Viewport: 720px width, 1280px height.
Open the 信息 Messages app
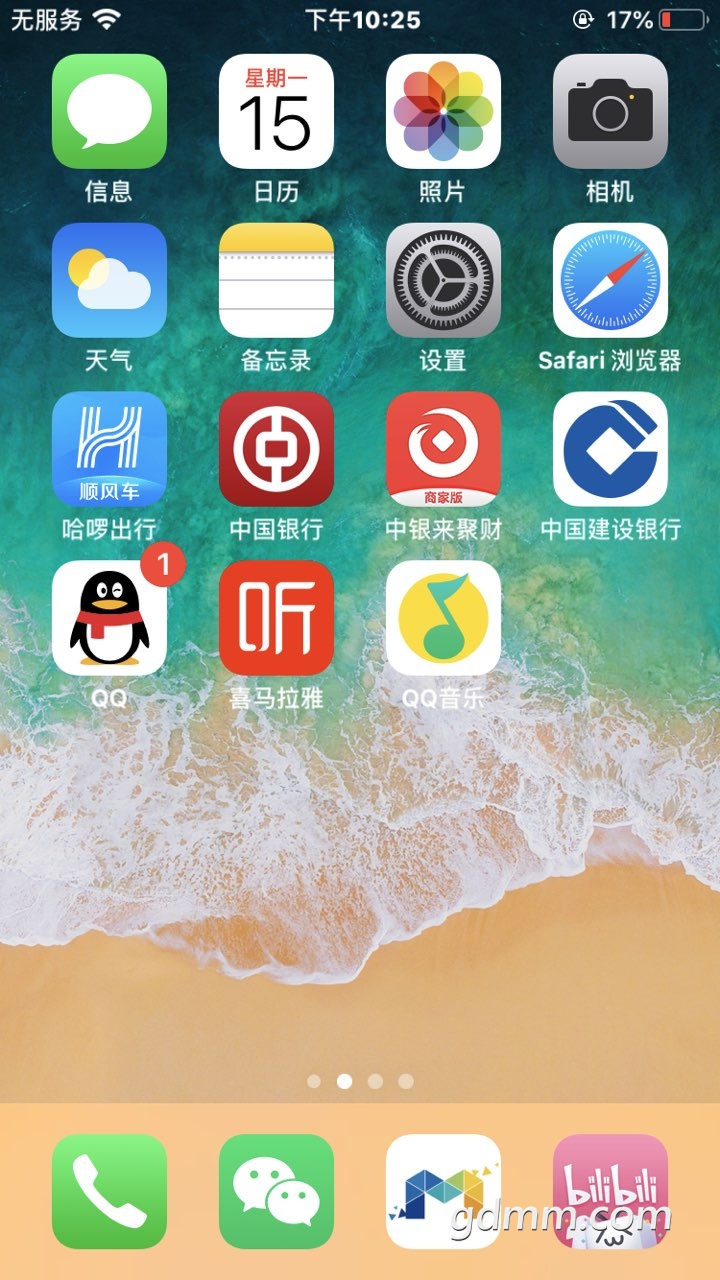(109, 111)
